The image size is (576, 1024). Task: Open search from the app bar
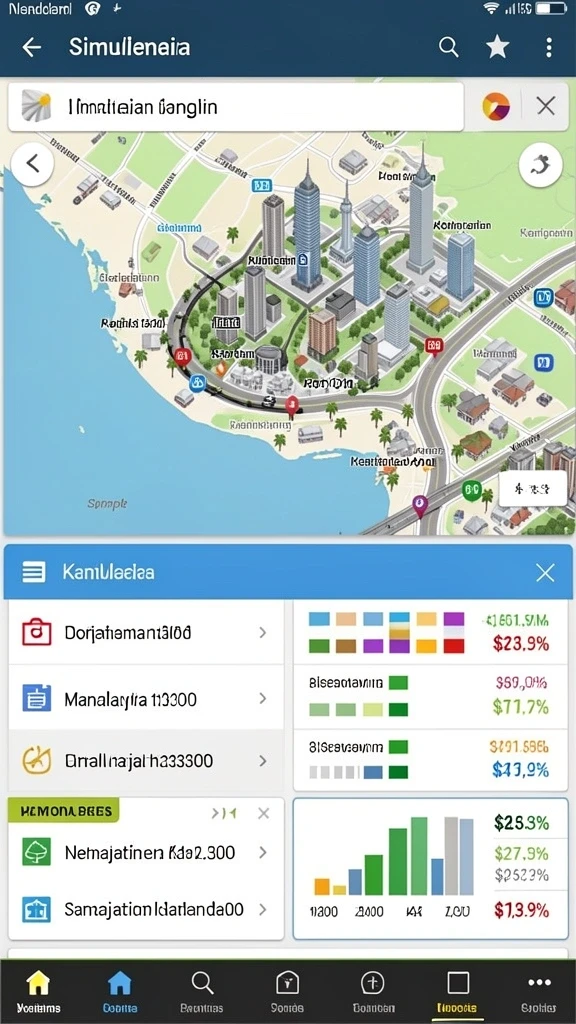(x=448, y=47)
